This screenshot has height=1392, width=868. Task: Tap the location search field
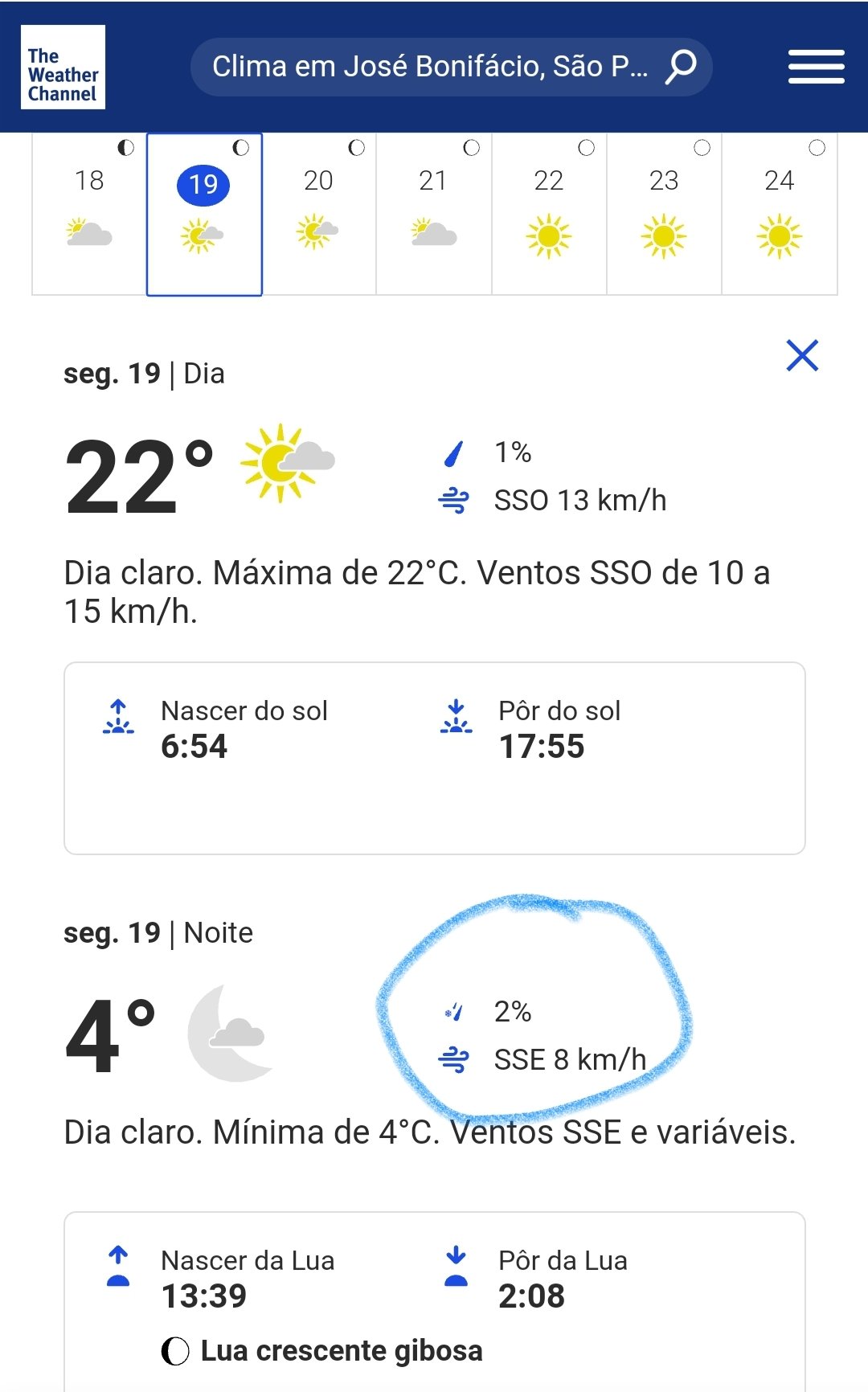[451, 67]
